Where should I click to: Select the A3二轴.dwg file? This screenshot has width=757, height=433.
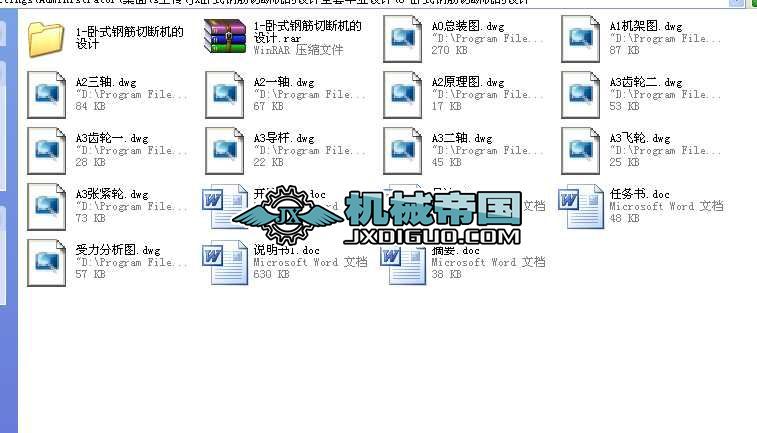(x=402, y=150)
